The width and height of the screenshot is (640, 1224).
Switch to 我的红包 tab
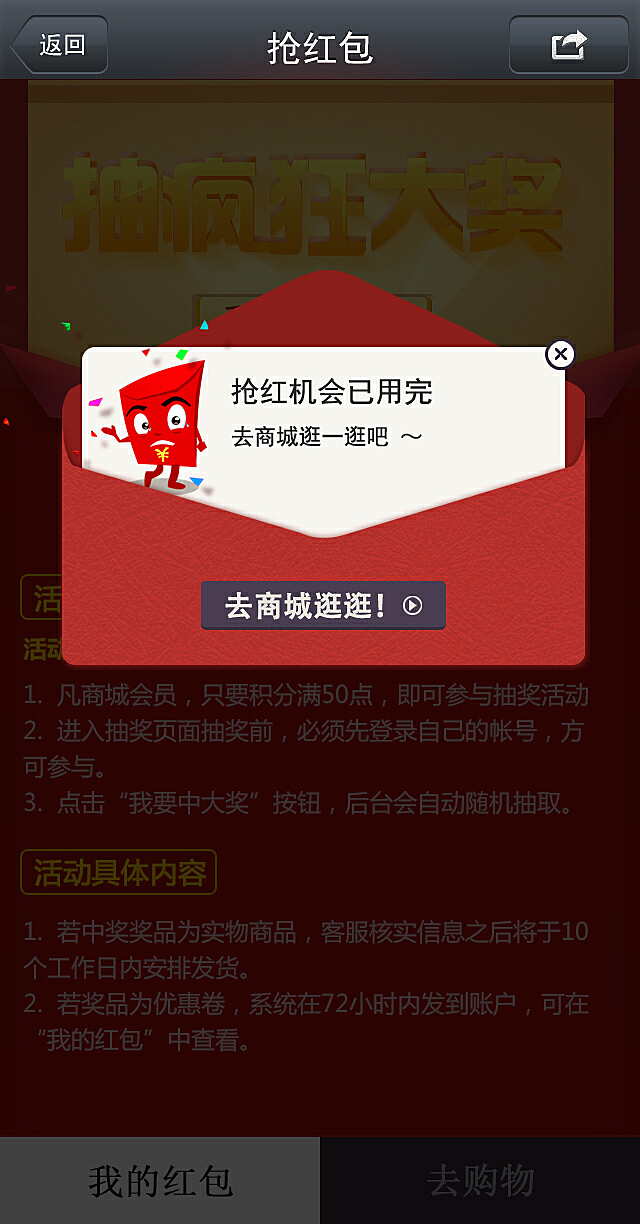pos(160,1181)
